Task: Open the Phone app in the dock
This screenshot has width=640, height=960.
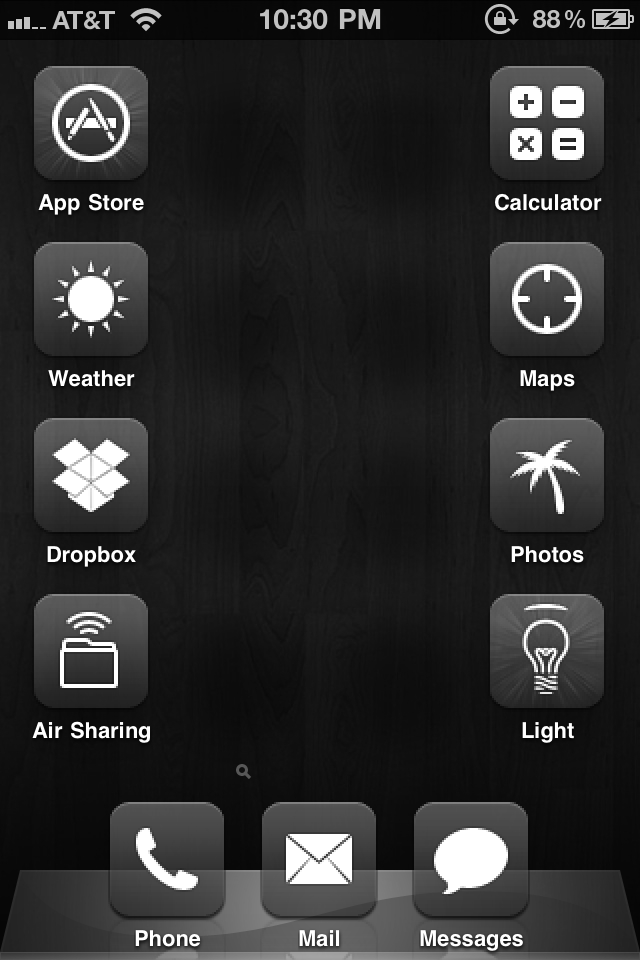Action: [167, 859]
